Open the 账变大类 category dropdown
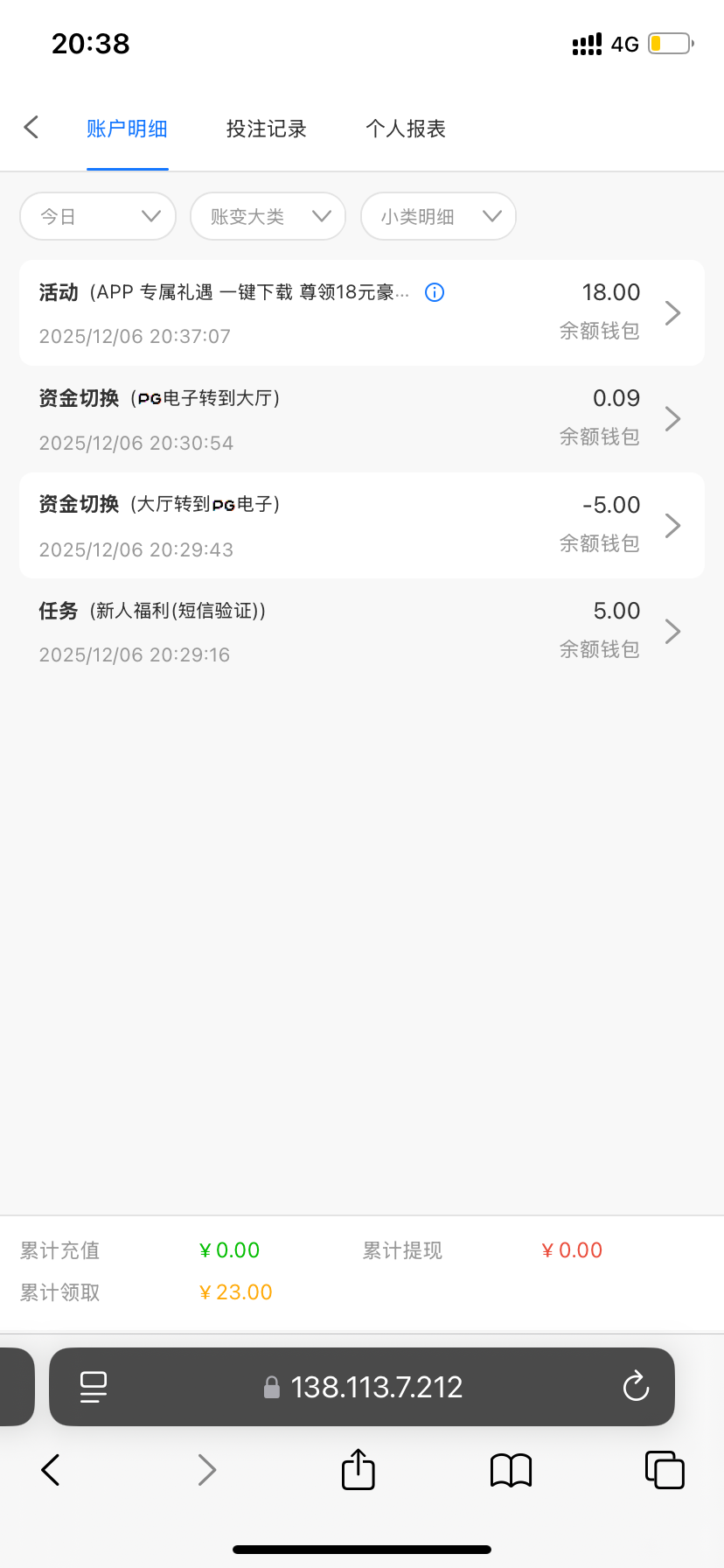724x1568 pixels. [x=268, y=216]
